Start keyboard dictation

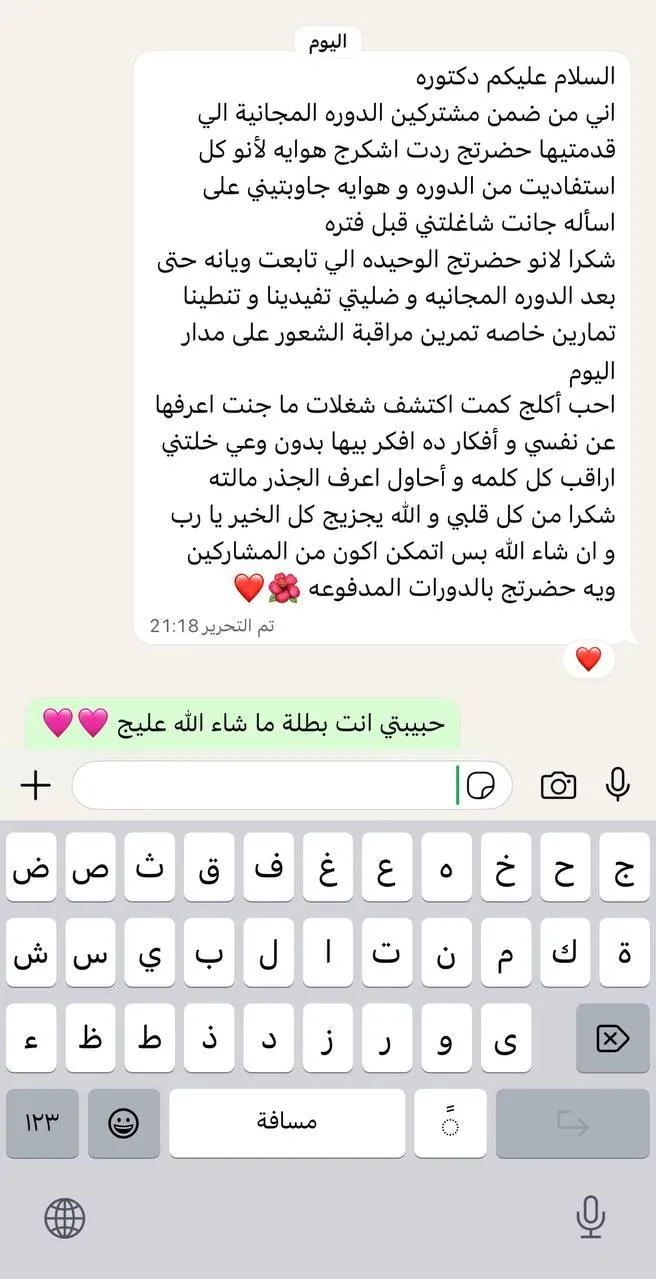coord(591,1218)
